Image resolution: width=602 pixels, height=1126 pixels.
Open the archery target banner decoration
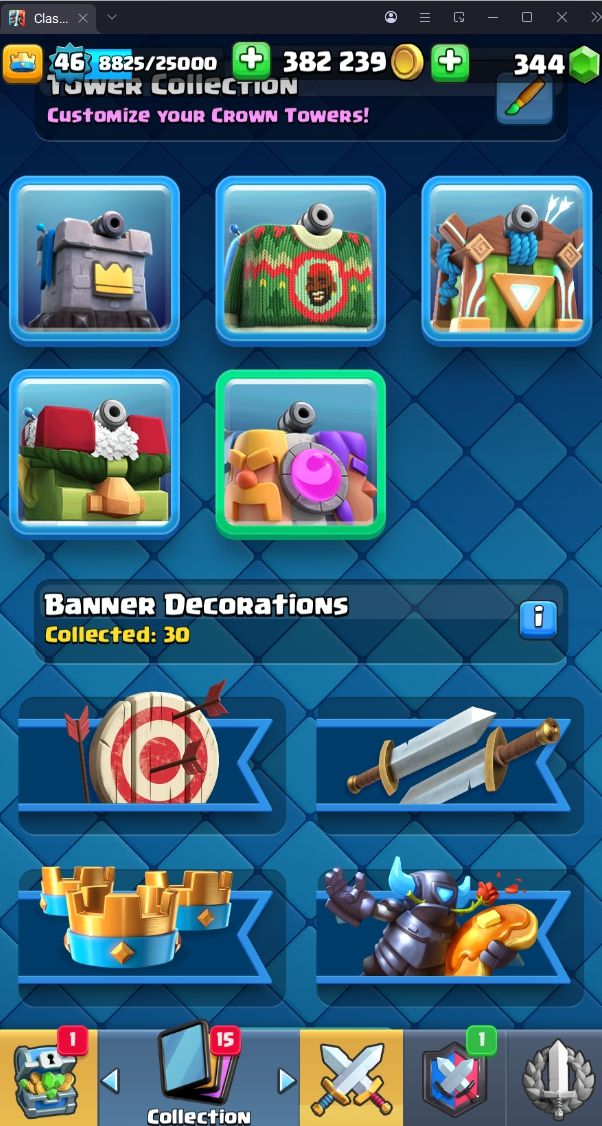(x=152, y=765)
